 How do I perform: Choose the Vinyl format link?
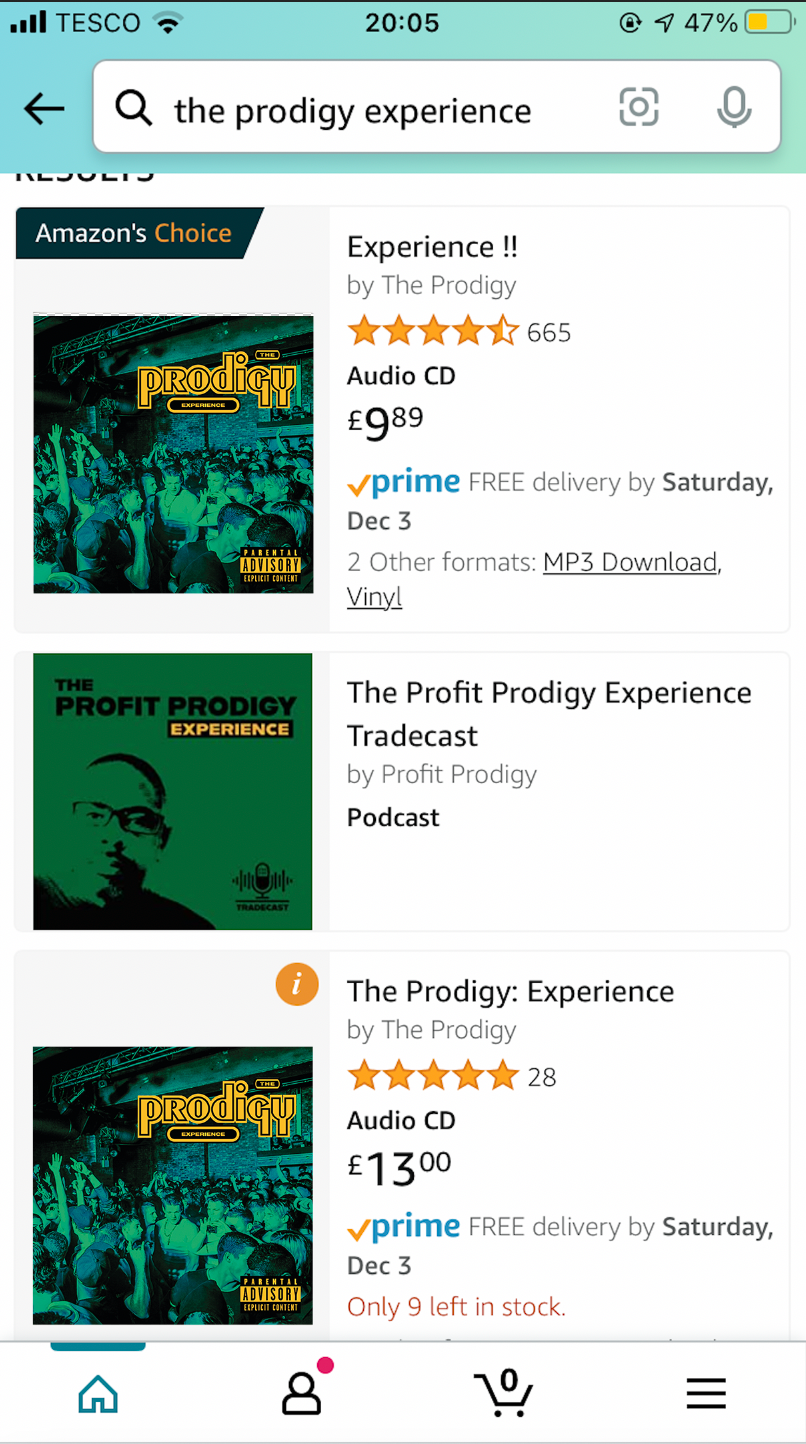(374, 598)
